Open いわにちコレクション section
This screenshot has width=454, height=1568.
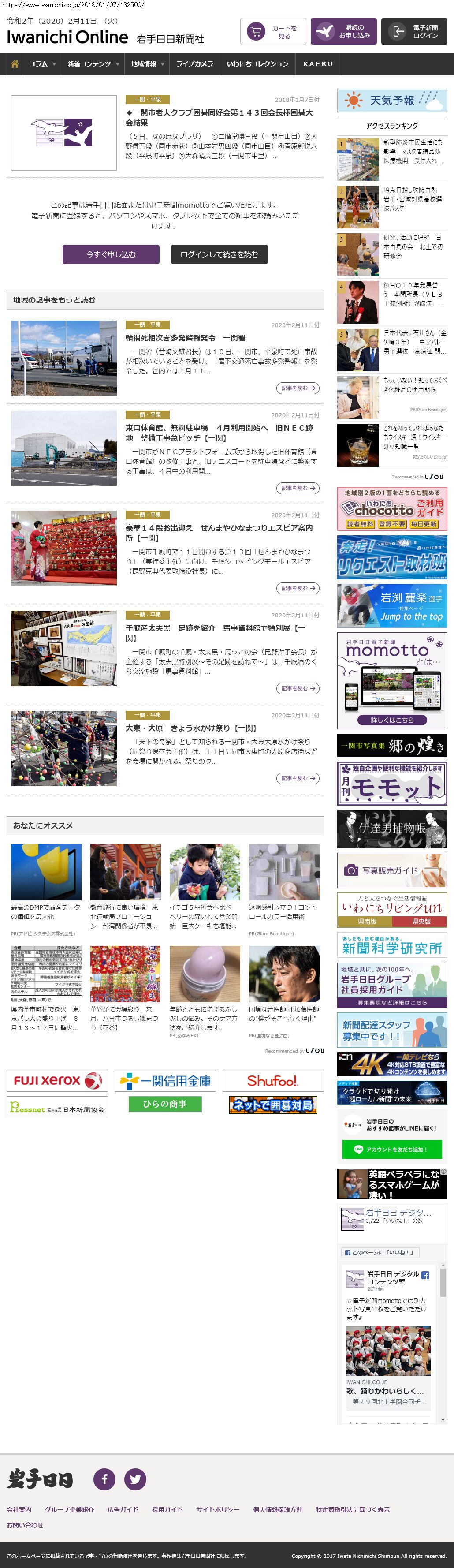(x=257, y=64)
